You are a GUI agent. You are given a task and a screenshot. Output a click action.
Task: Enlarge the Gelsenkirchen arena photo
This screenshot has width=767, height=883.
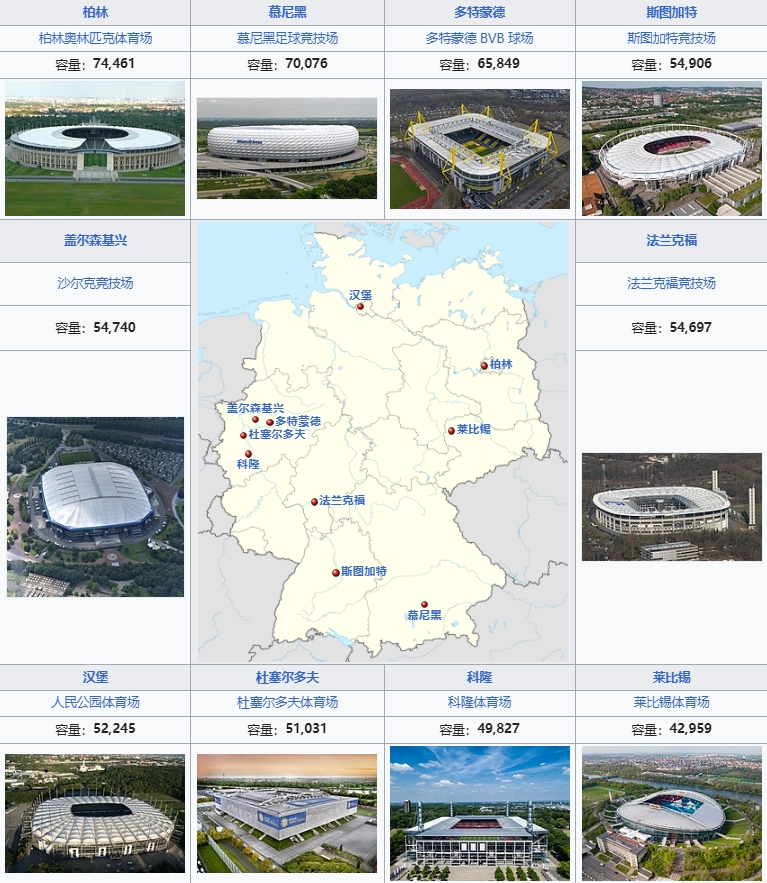pyautogui.click(x=95, y=506)
